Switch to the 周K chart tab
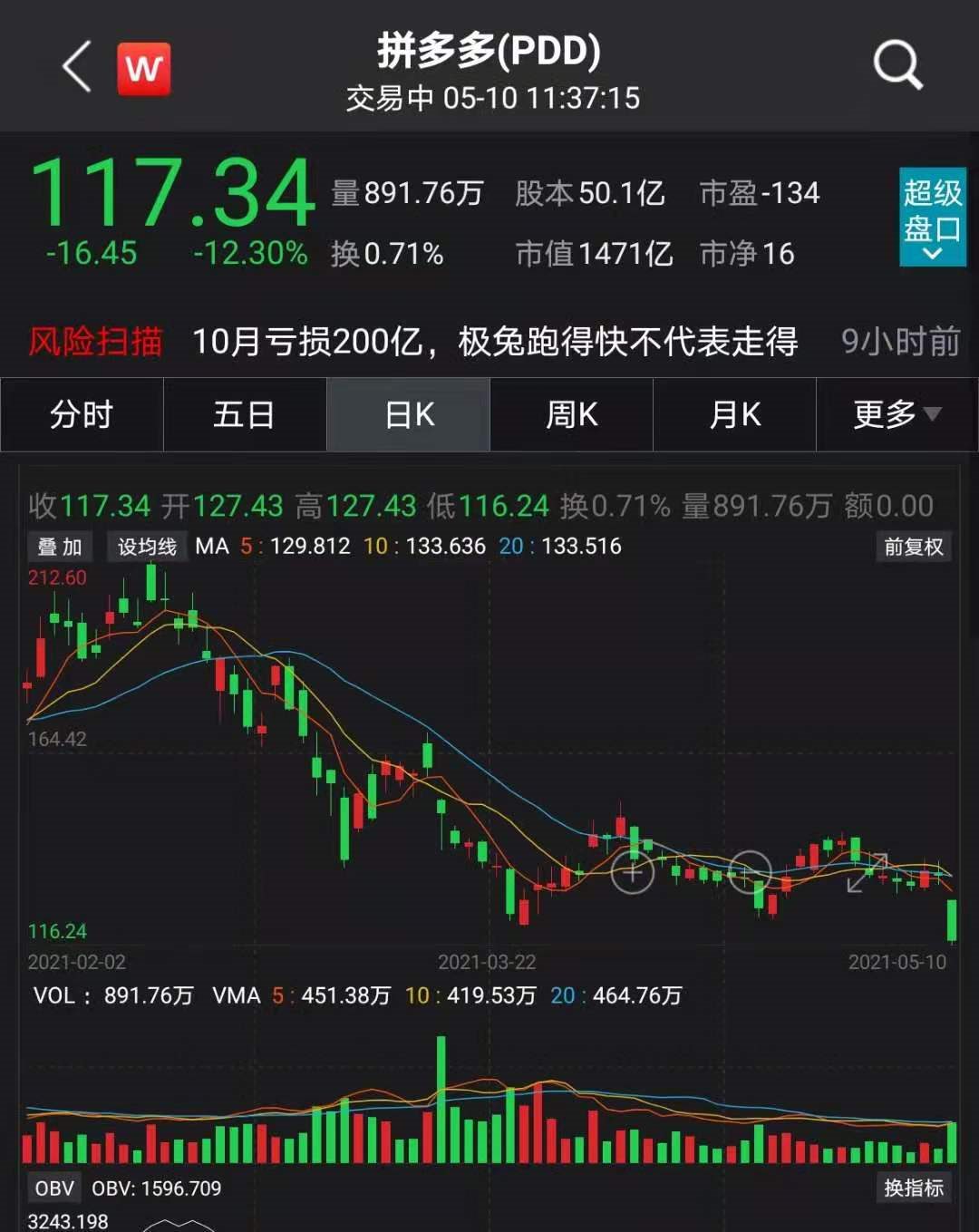Screen dimensions: 979x1232 pos(572,415)
